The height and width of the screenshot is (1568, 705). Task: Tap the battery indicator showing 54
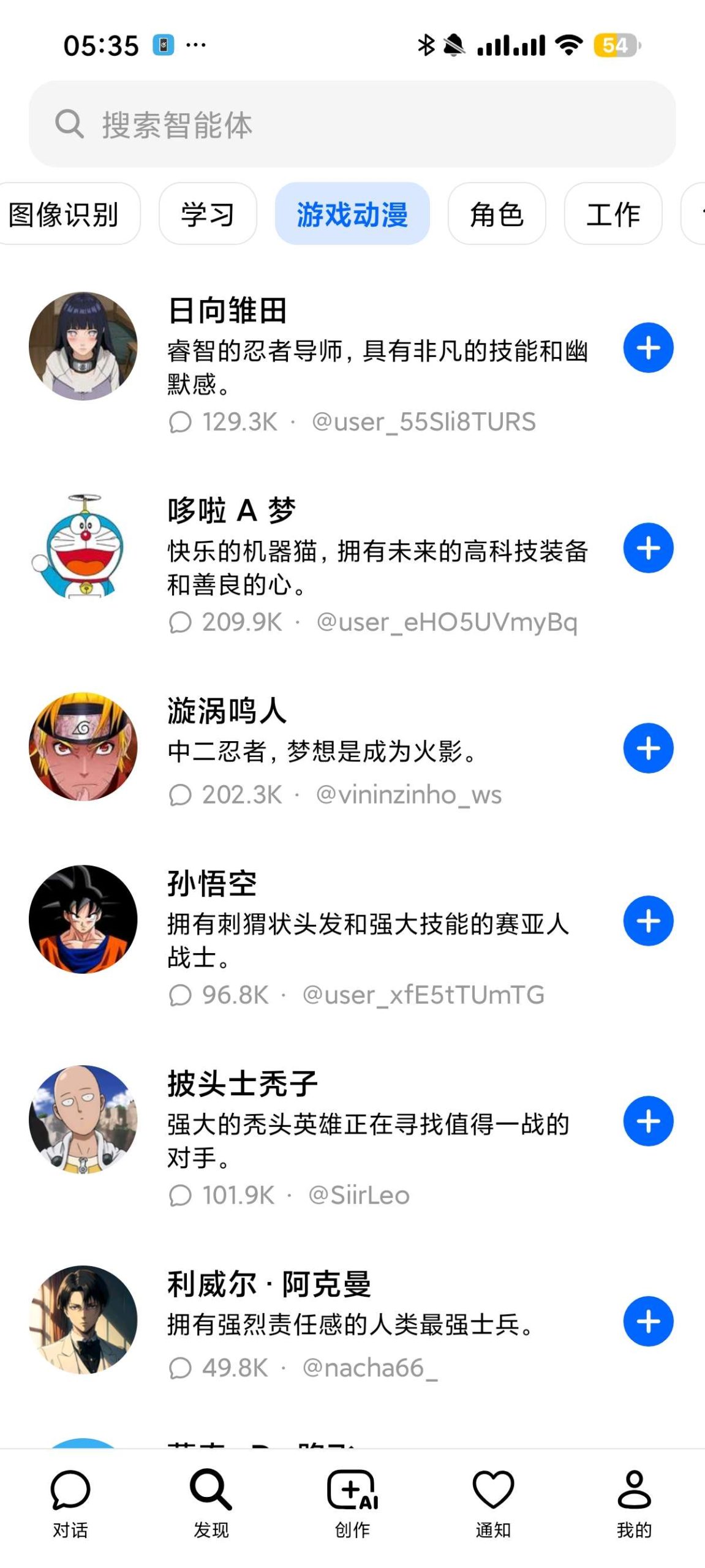point(615,45)
